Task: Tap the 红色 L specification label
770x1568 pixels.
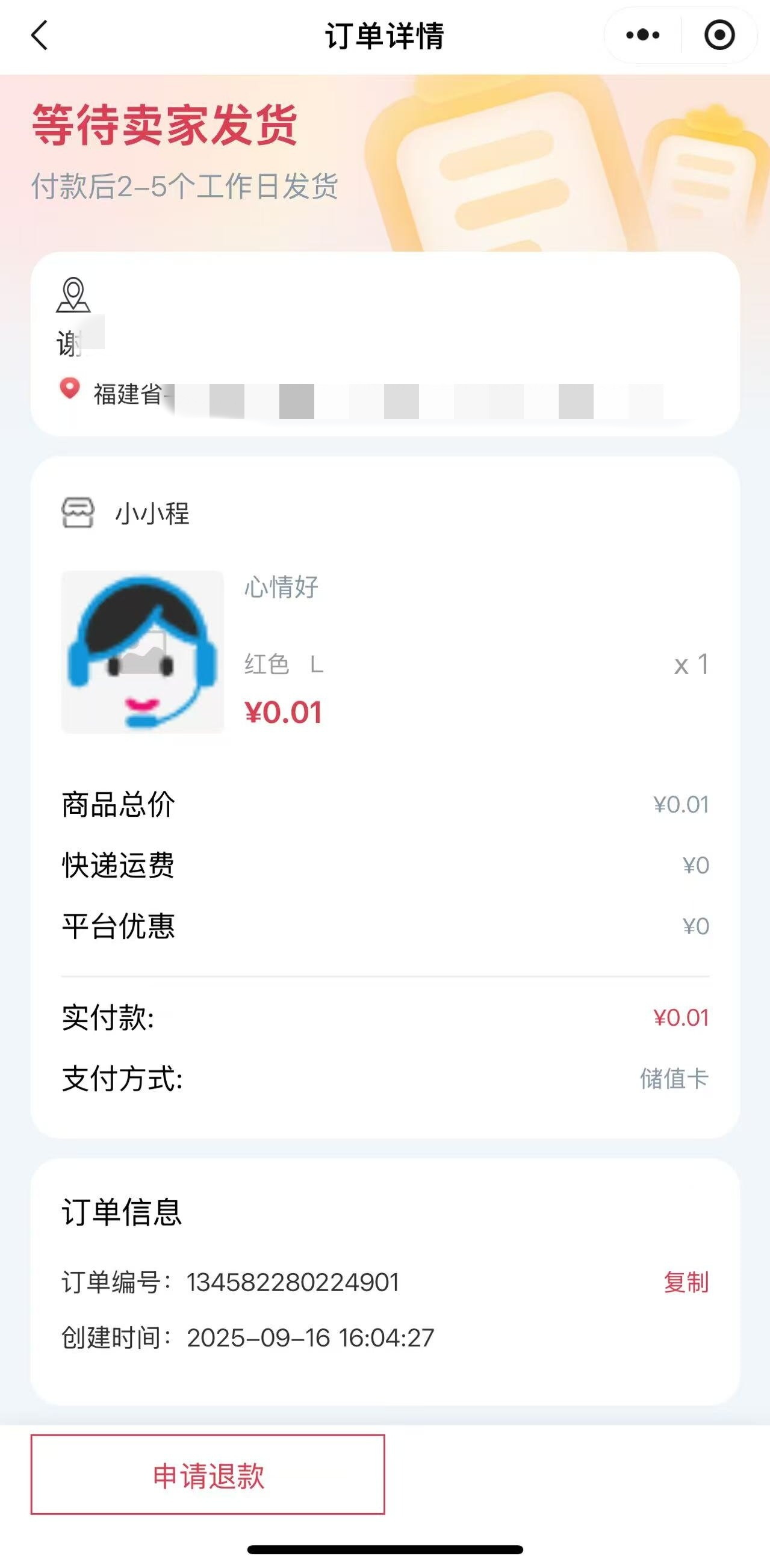Action: (x=283, y=665)
